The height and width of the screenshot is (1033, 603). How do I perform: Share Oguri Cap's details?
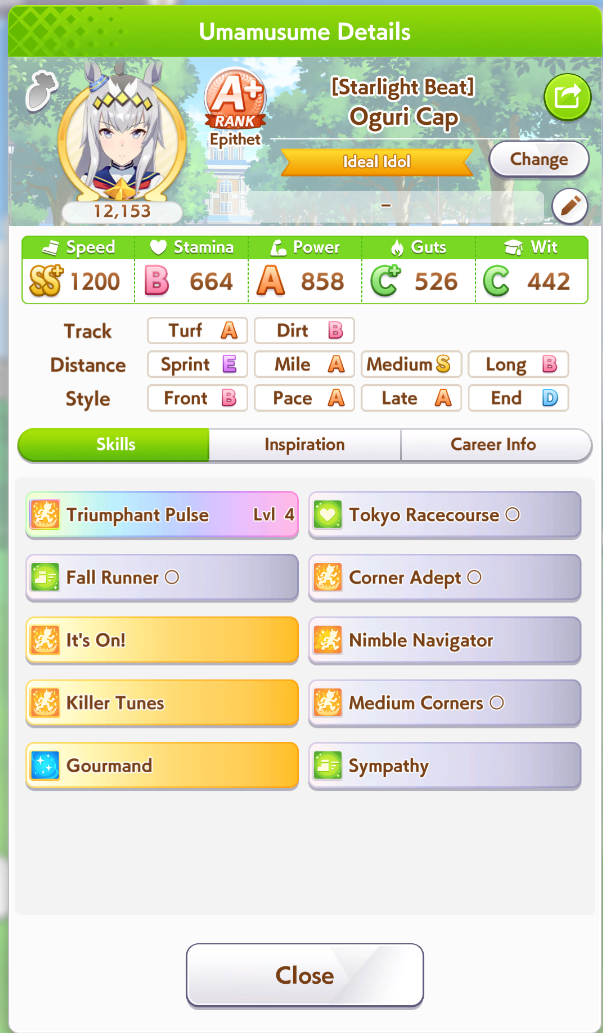(x=567, y=96)
